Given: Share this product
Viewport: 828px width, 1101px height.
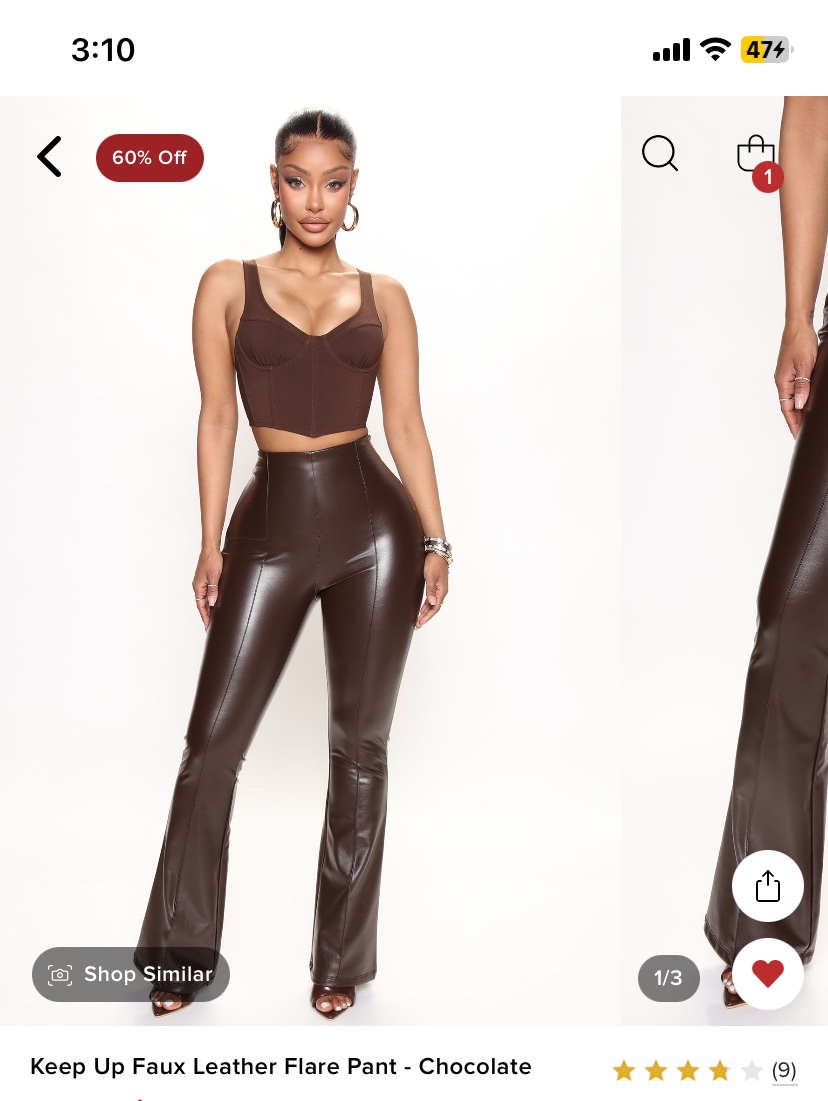Looking at the screenshot, I should 767,886.
